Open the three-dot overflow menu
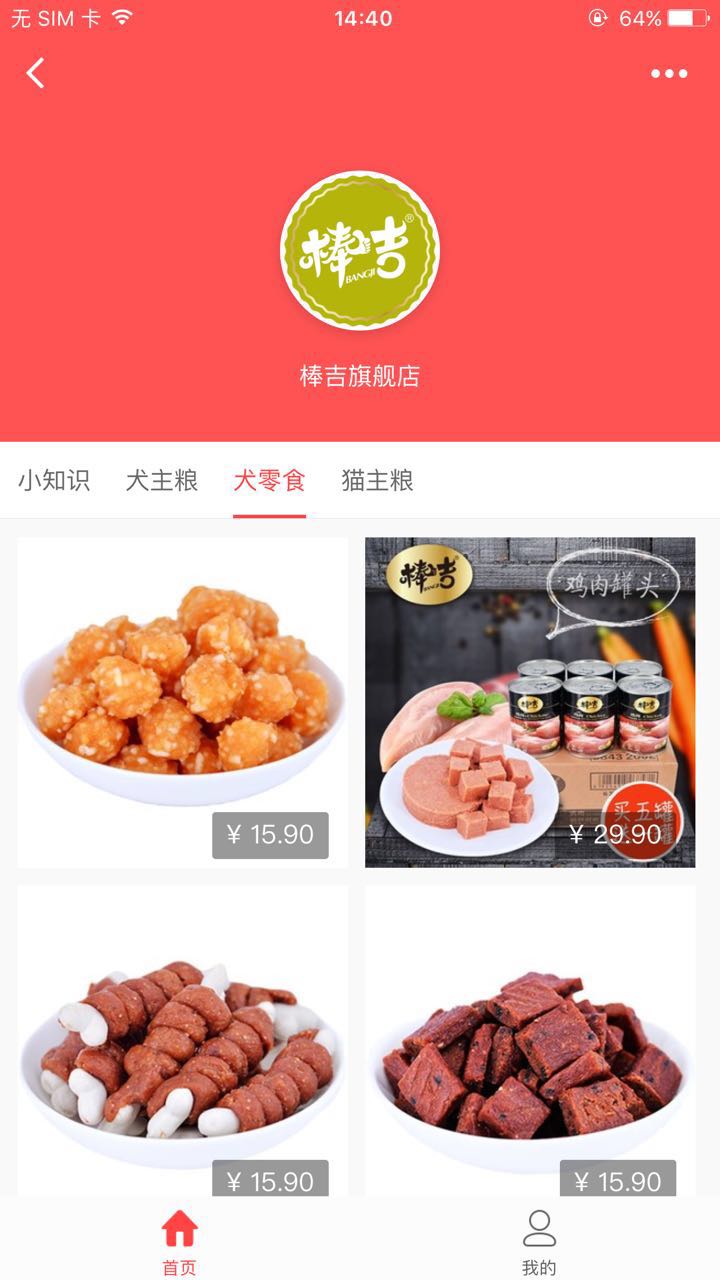 pyautogui.click(x=669, y=73)
